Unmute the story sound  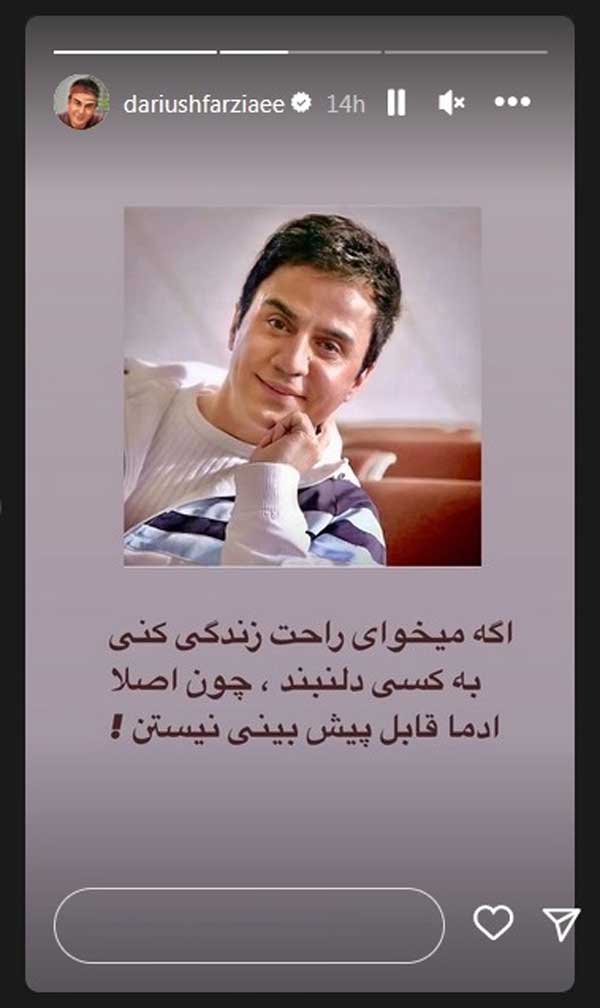click(452, 102)
